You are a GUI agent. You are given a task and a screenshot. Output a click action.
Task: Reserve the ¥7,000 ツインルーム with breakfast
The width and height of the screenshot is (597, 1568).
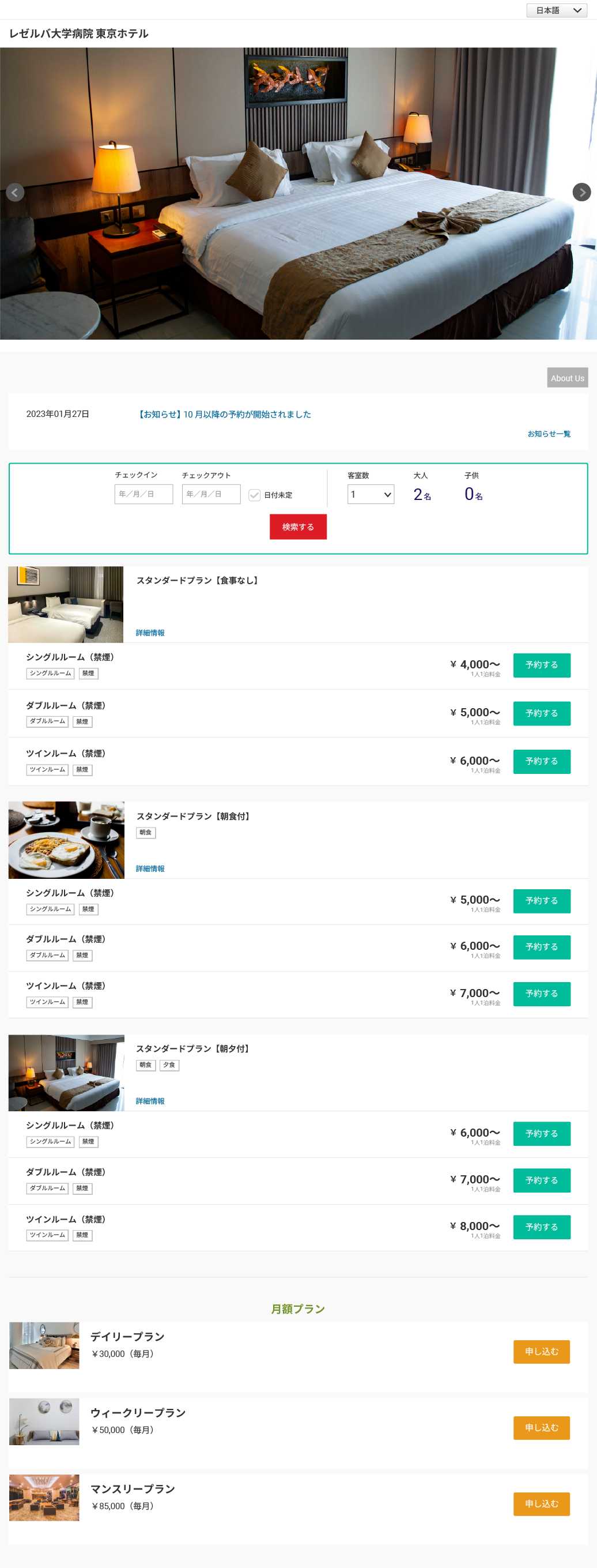pyautogui.click(x=541, y=994)
